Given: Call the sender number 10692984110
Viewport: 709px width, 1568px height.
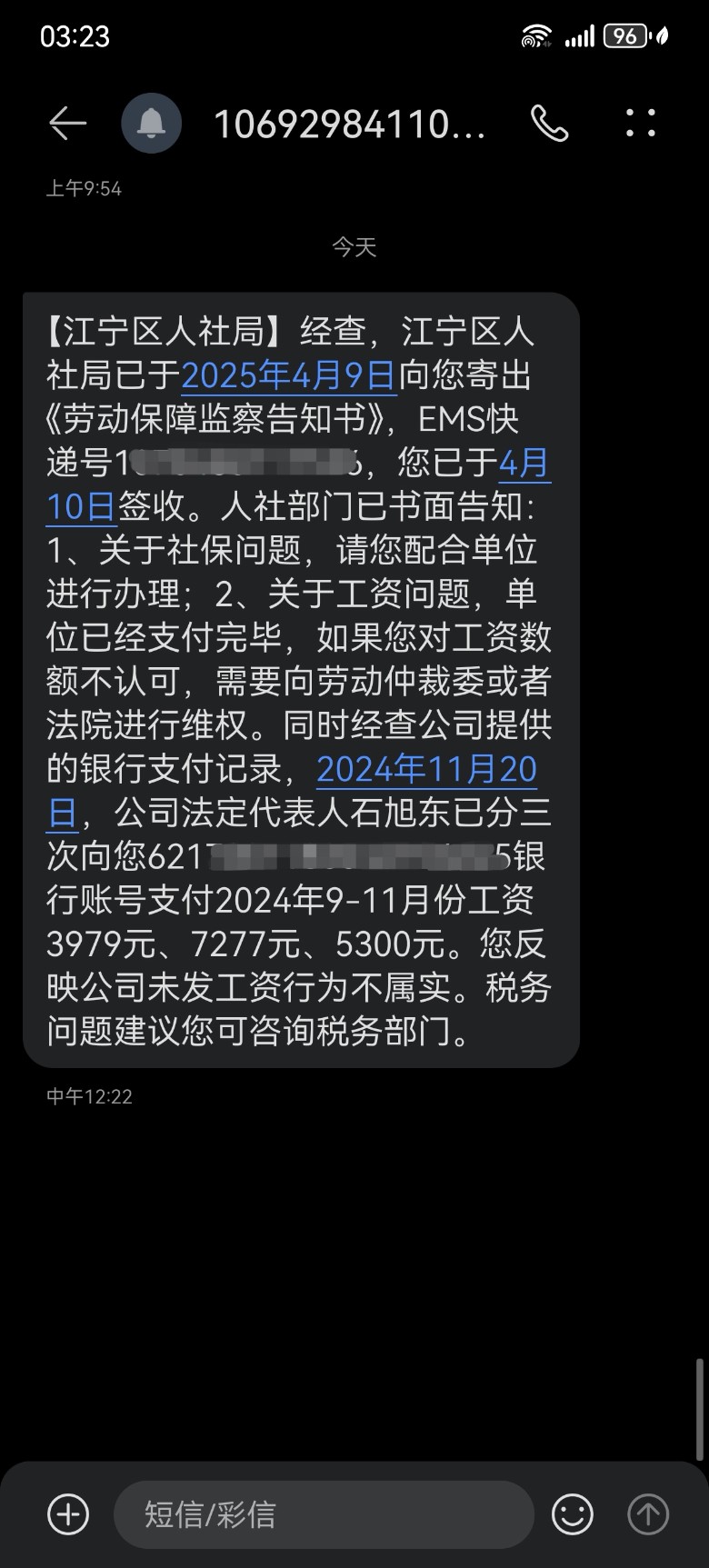Looking at the screenshot, I should pyautogui.click(x=549, y=124).
